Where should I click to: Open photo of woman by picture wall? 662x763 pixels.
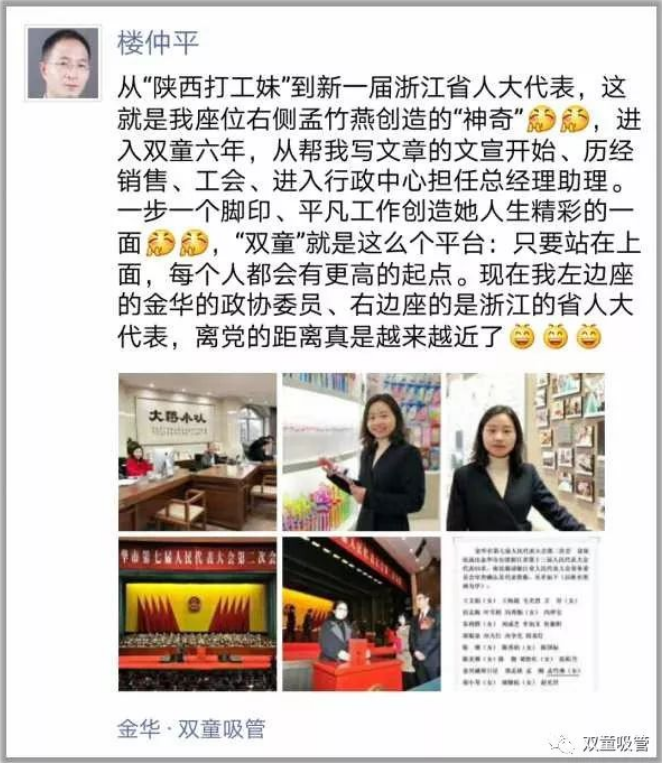pos(524,451)
